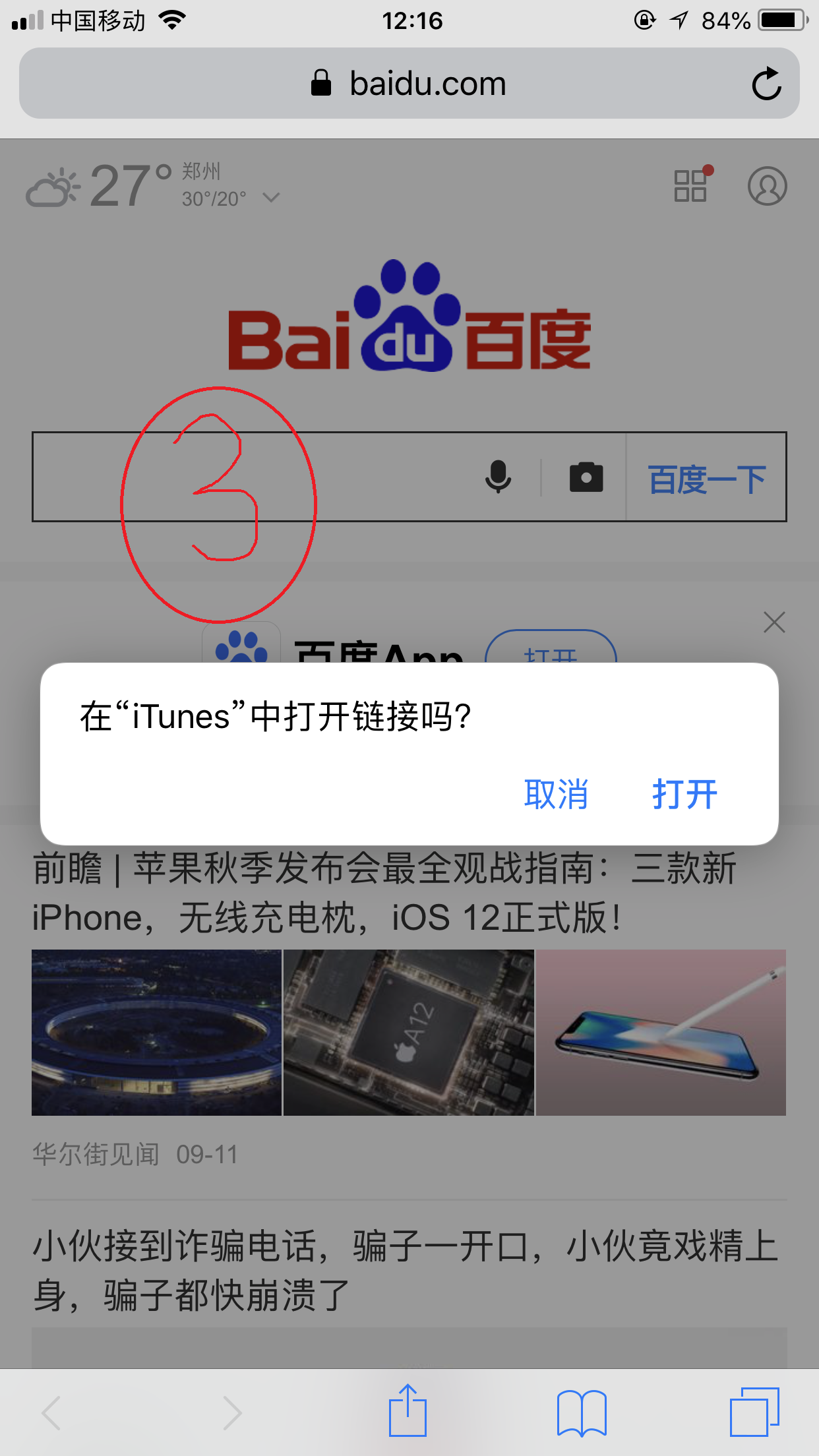Screen dimensions: 819x1456
Task: Dismiss the 百度App banner
Action: (773, 622)
